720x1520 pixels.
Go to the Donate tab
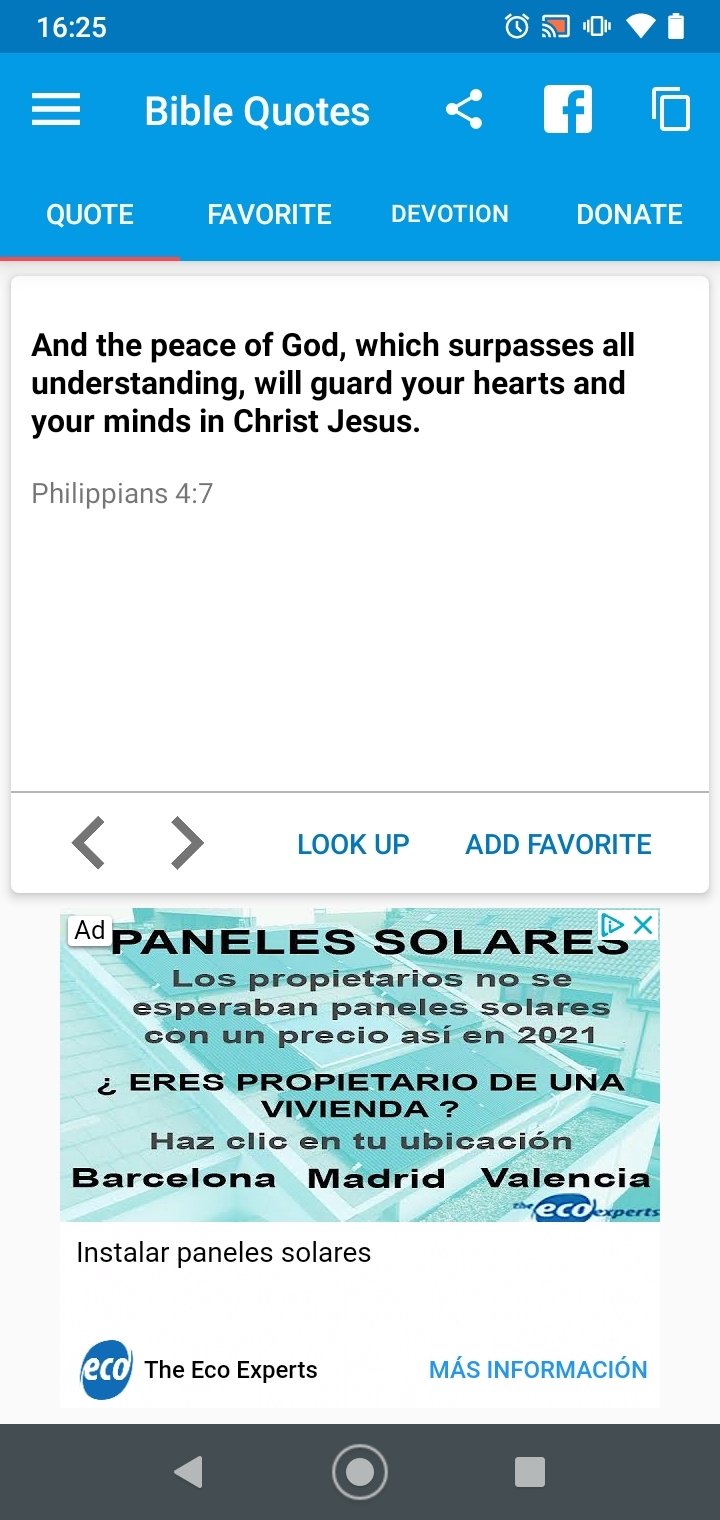coord(630,214)
